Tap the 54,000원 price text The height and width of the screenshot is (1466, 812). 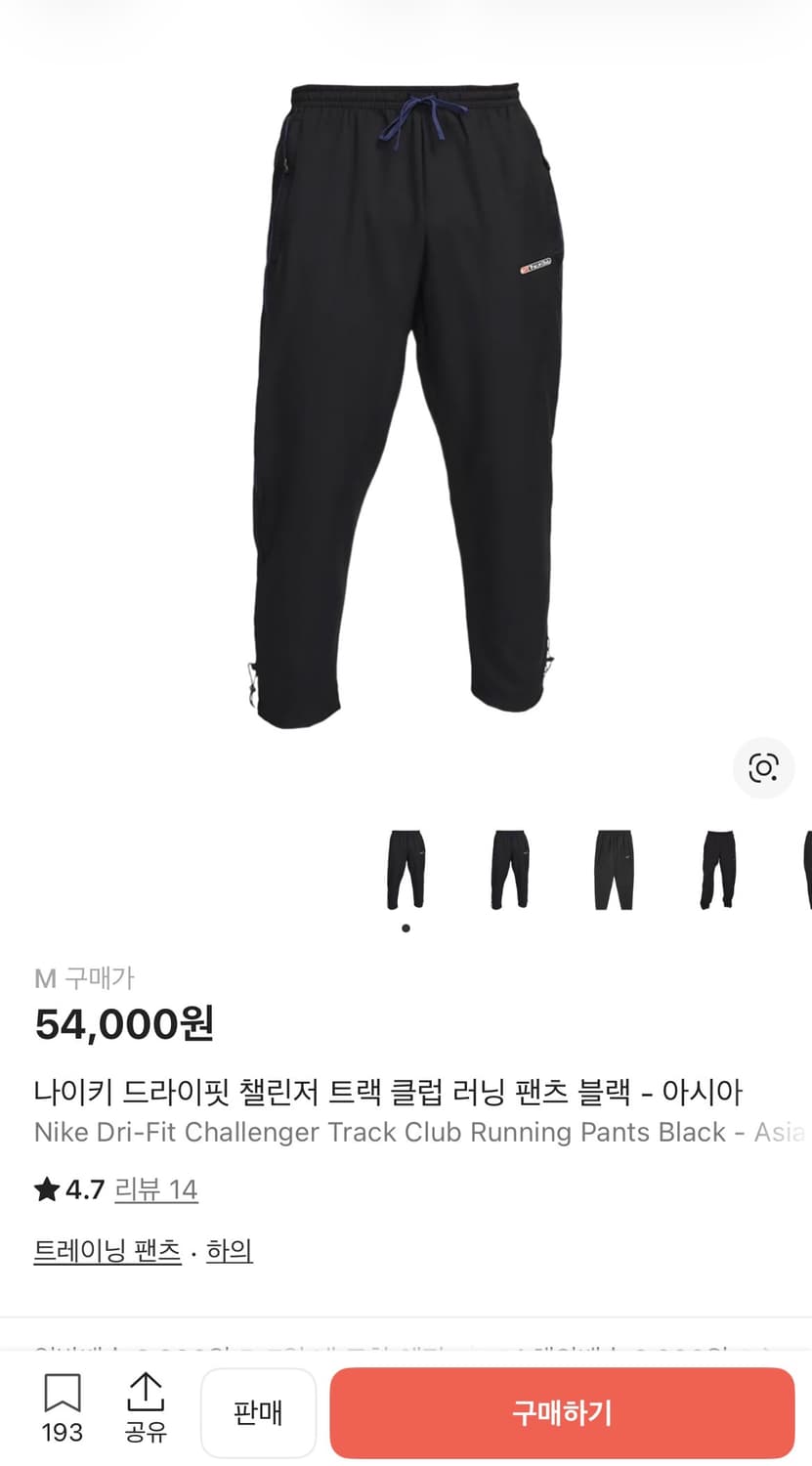click(x=127, y=1025)
